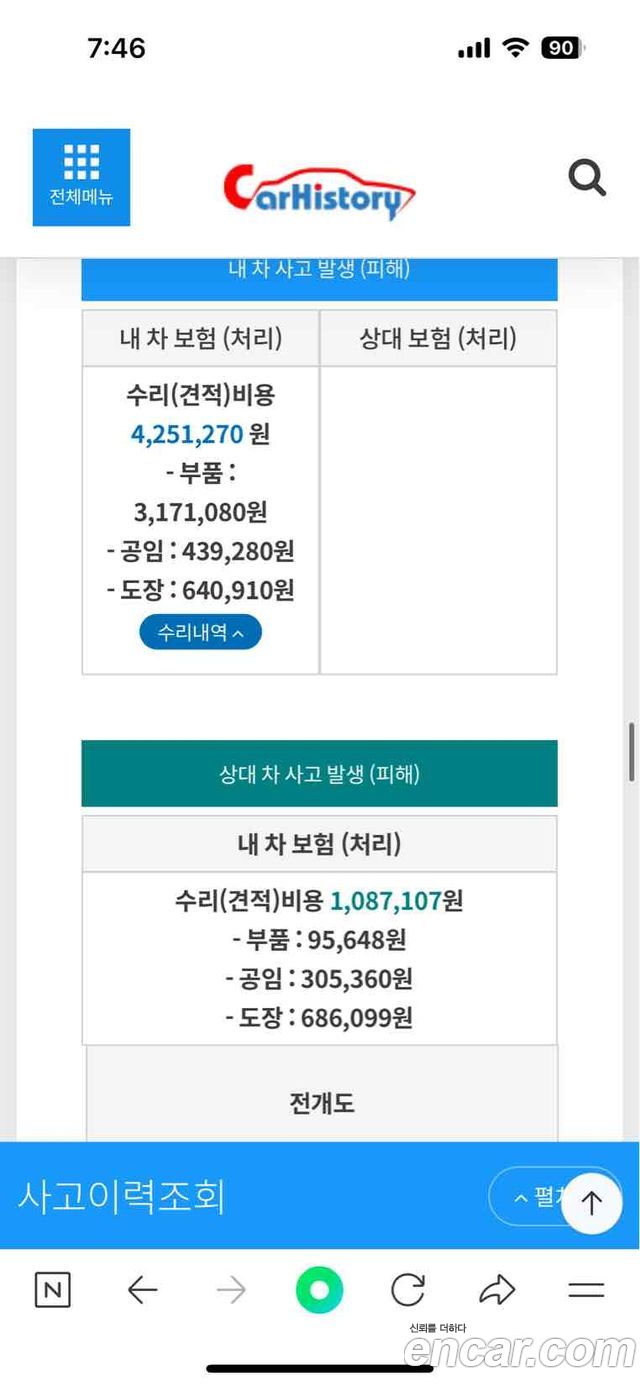Screen dimensions: 640x1386
Task: Tap the green circle browser button
Action: pyautogui.click(x=319, y=1290)
